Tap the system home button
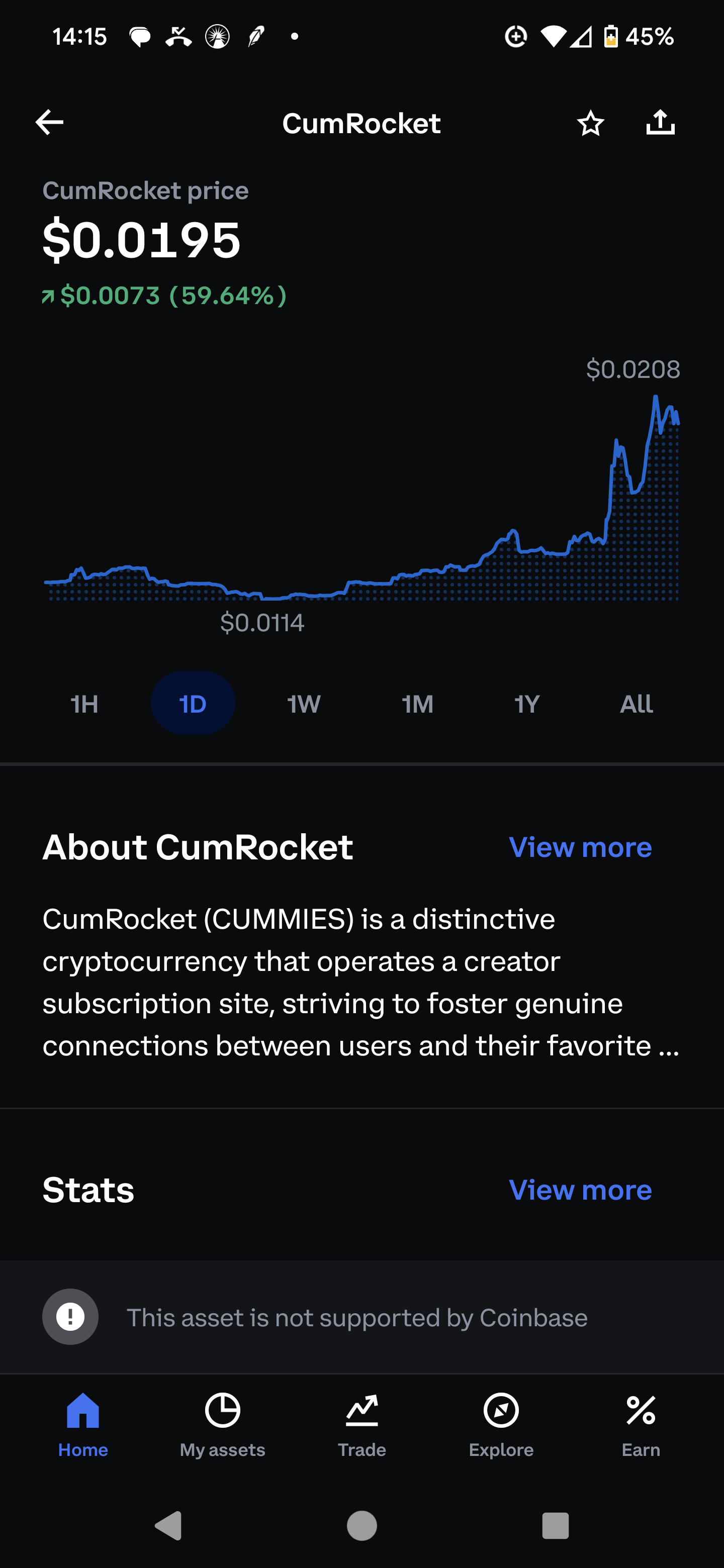The image size is (724, 1568). (x=361, y=1526)
